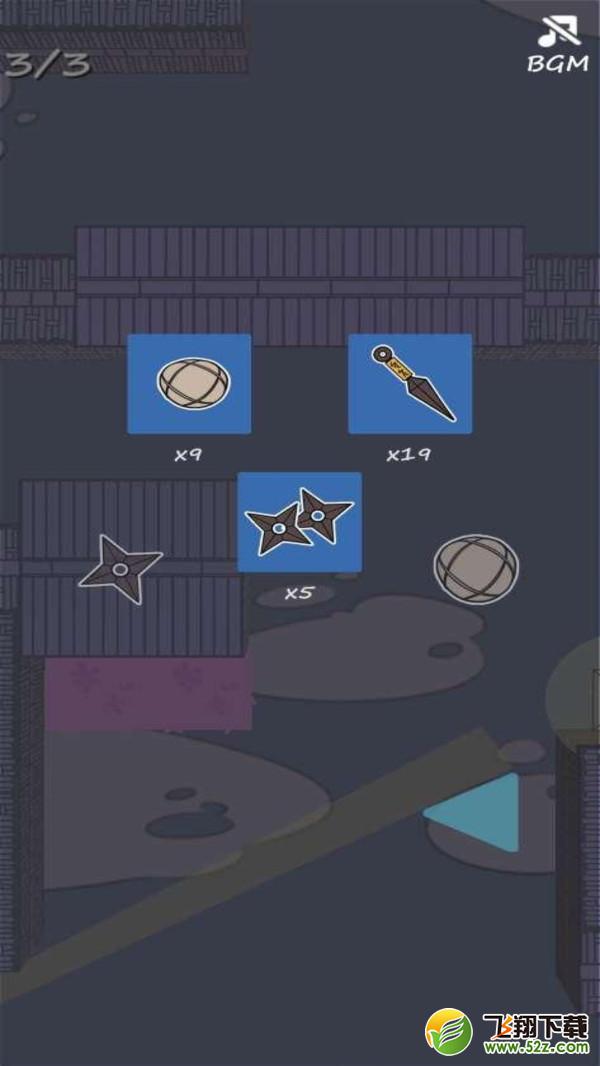
Task: Select the stone ball tile x9
Action: 189,383
